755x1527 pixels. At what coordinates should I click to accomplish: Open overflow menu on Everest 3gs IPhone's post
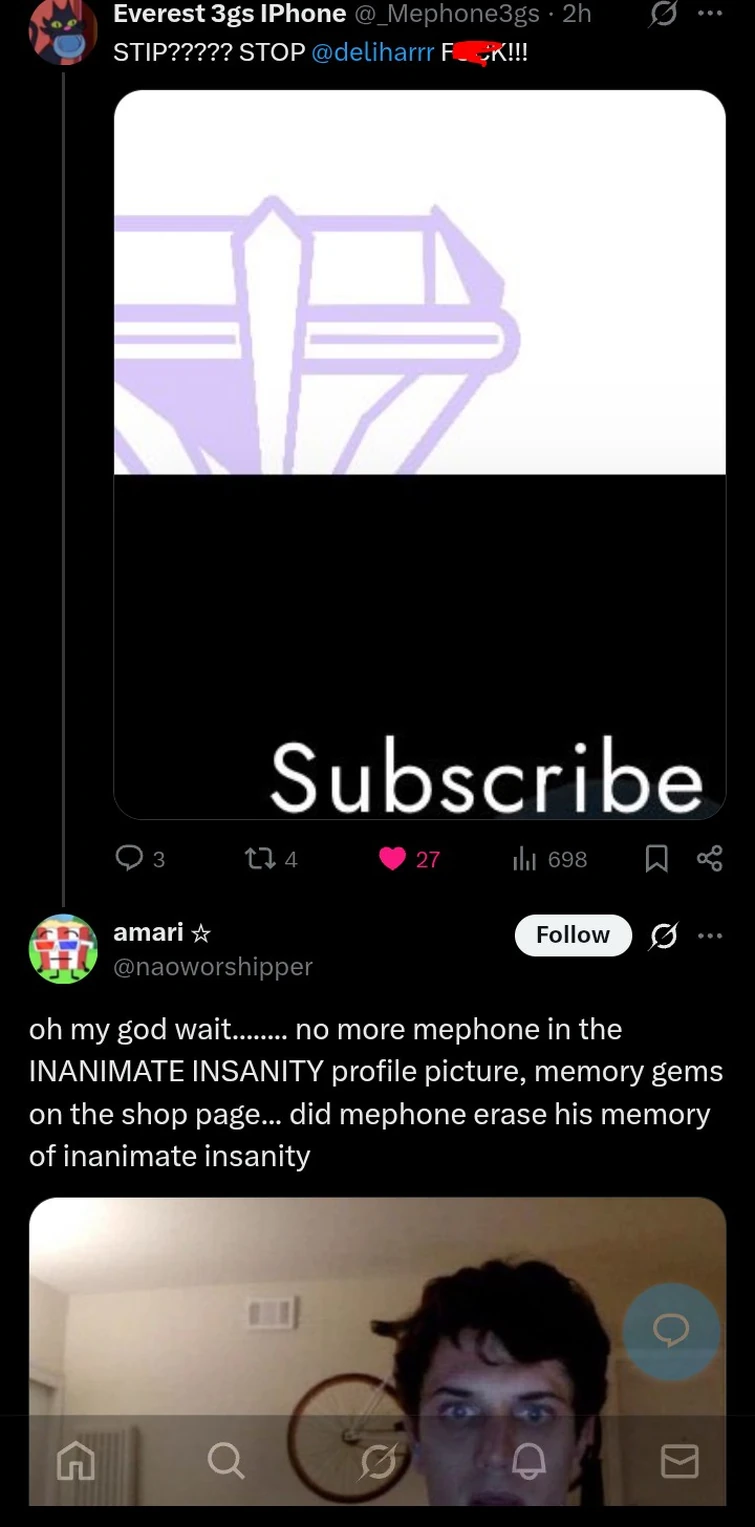click(709, 14)
